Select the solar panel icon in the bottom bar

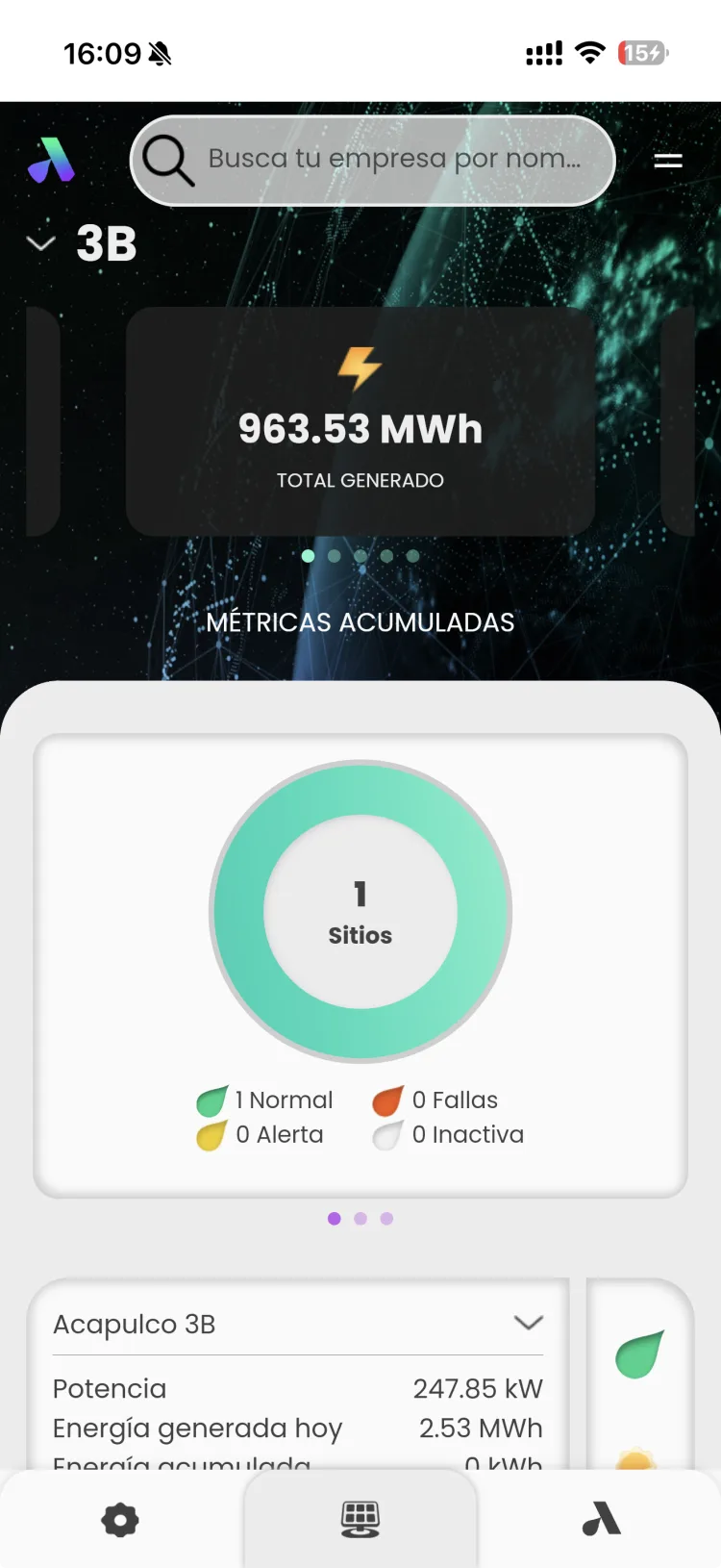tap(360, 1520)
